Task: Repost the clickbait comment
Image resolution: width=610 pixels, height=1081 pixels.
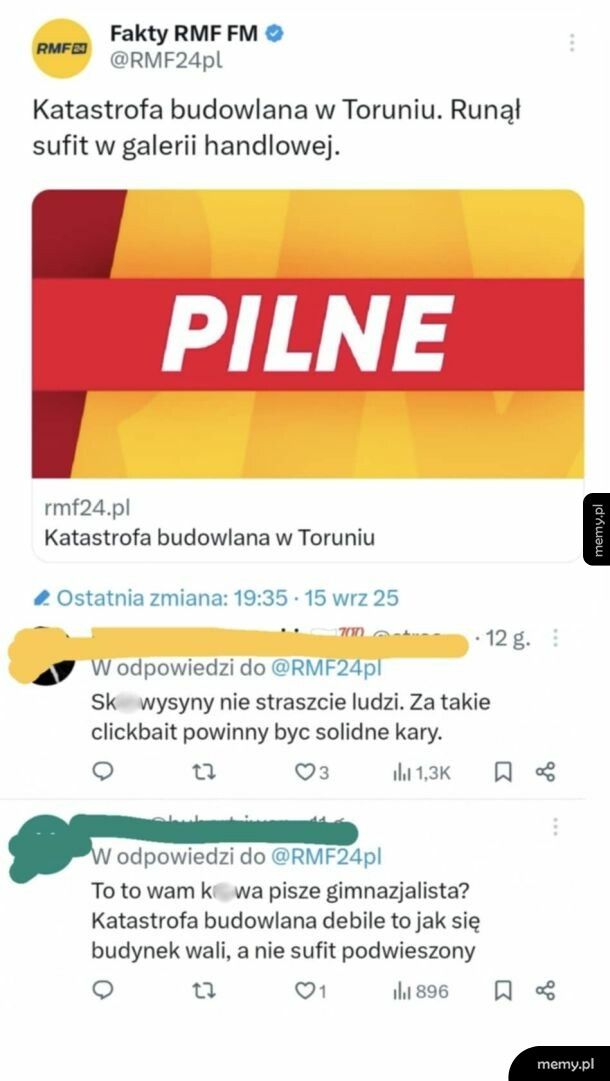Action: click(x=203, y=771)
